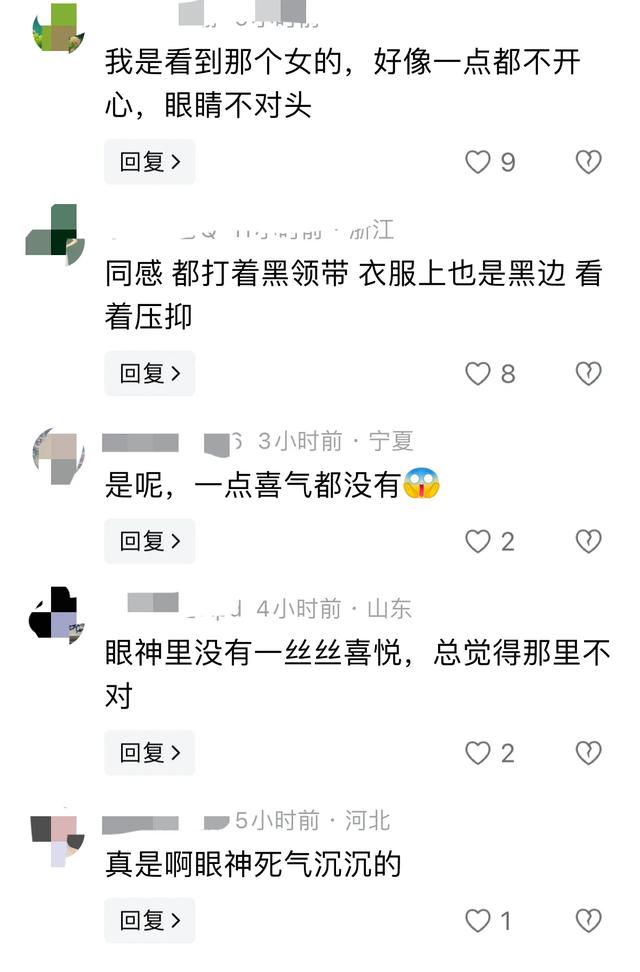The image size is (640, 972).
Task: Reply to the 眼神里没有一丝丝喜悦 comment
Action: [x=150, y=753]
